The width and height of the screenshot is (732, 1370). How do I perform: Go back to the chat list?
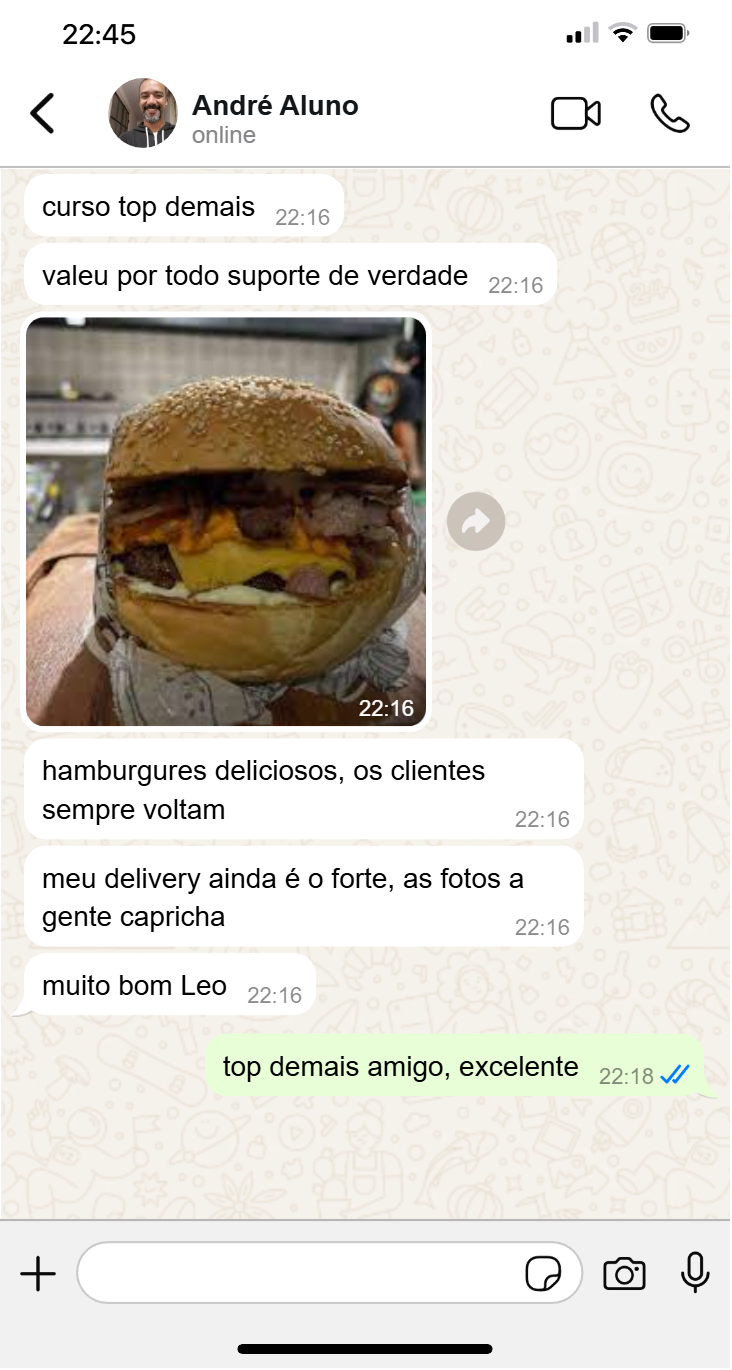tap(42, 114)
